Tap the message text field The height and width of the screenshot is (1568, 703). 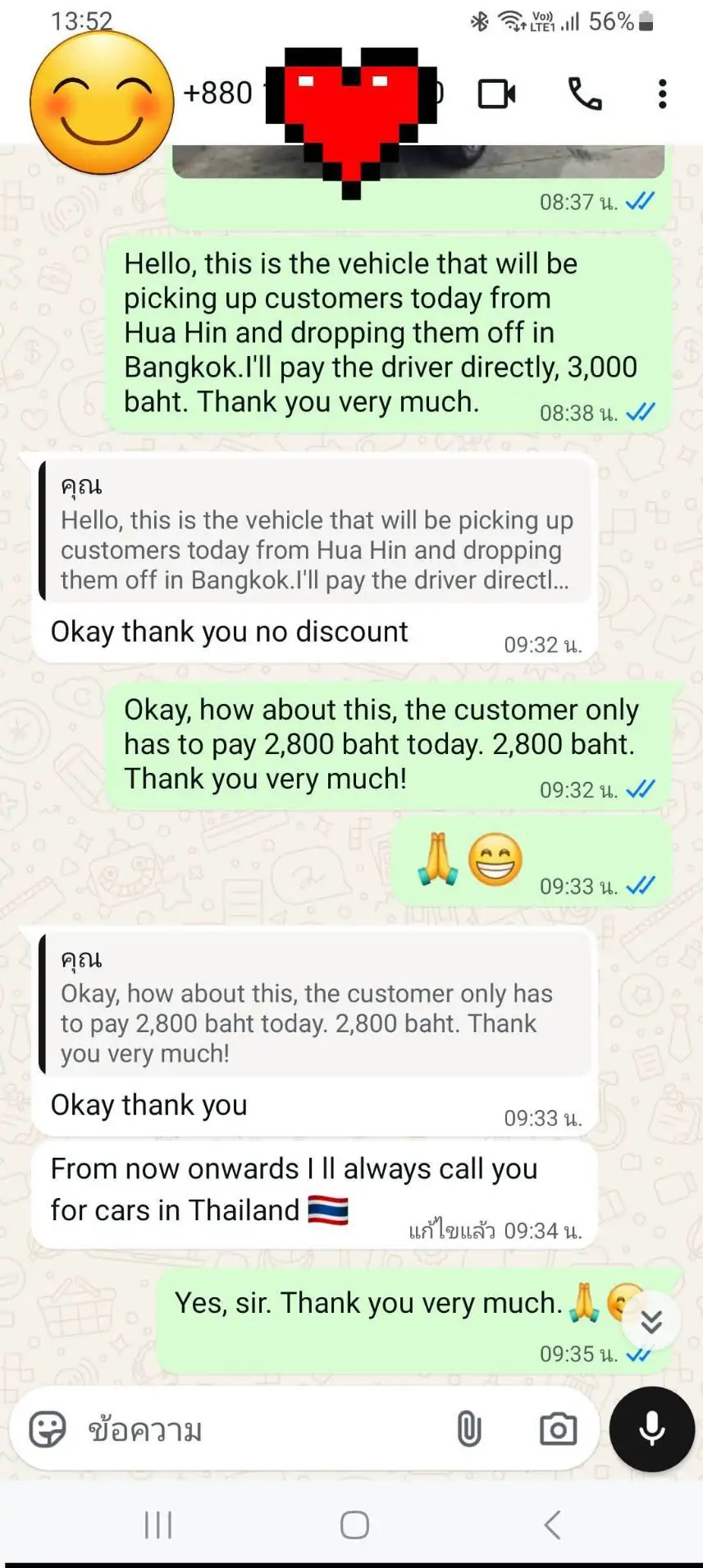pyautogui.click(x=262, y=1429)
